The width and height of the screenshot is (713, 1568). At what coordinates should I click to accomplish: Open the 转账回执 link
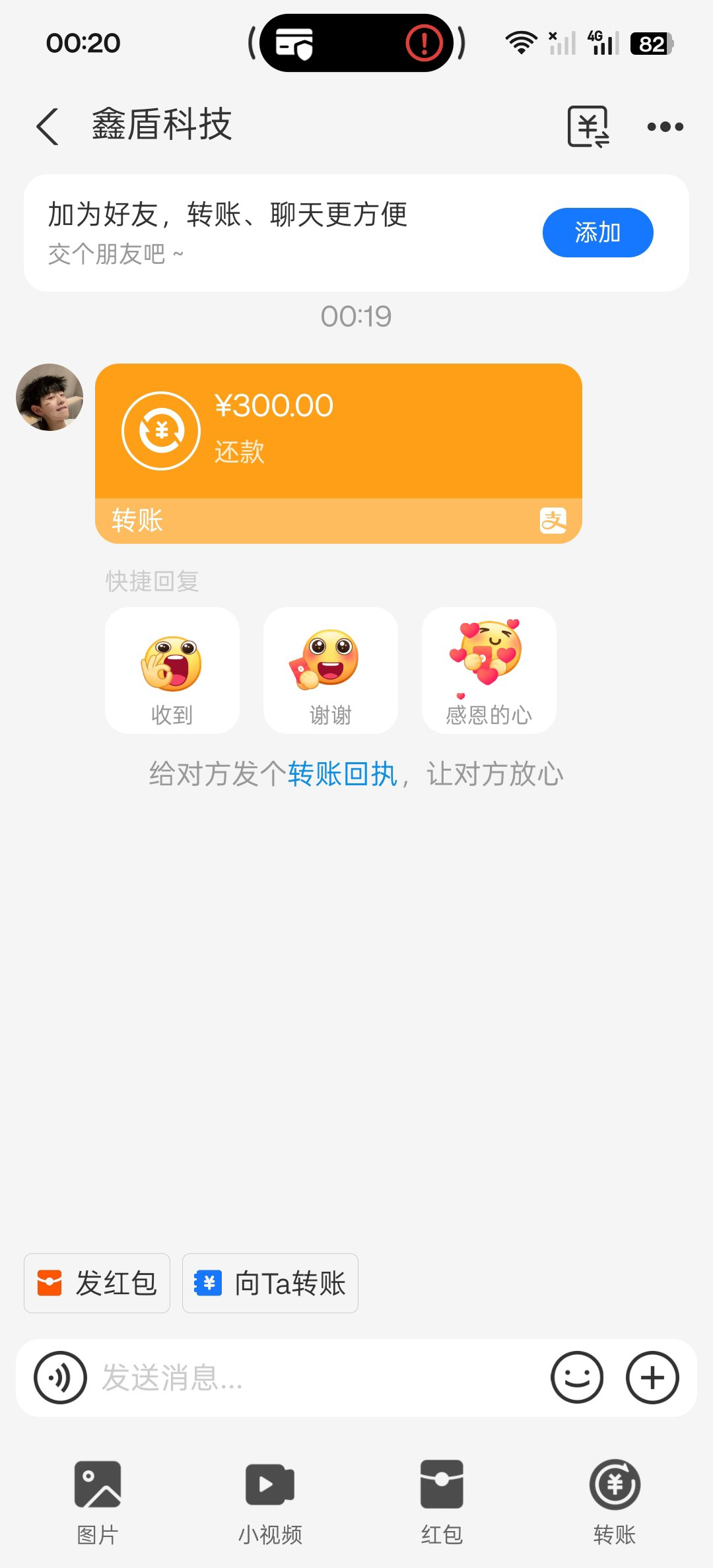[342, 774]
